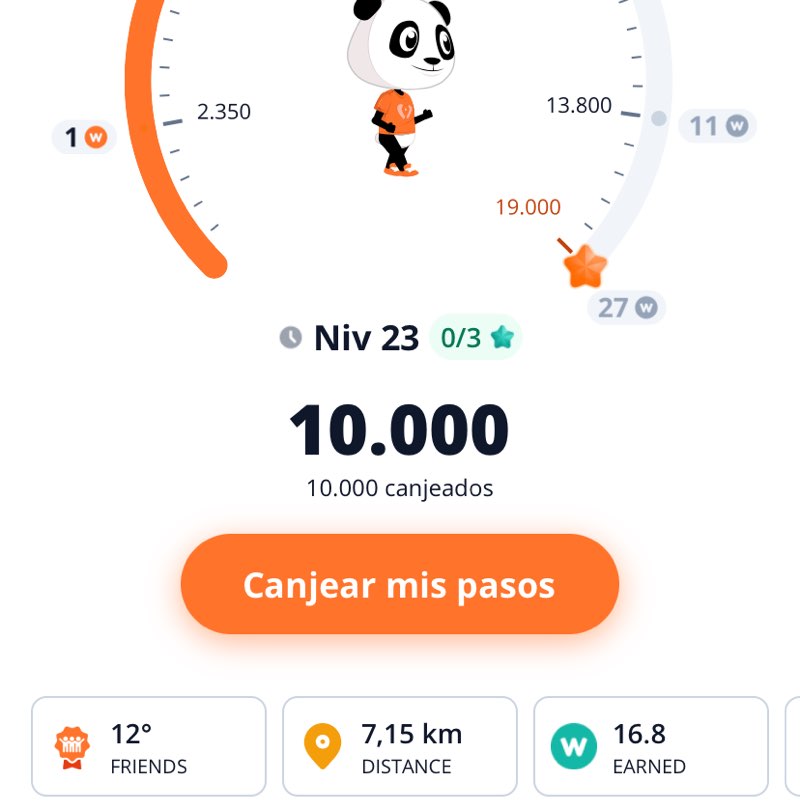Click the 10.000 canjeados text

pos(400,489)
